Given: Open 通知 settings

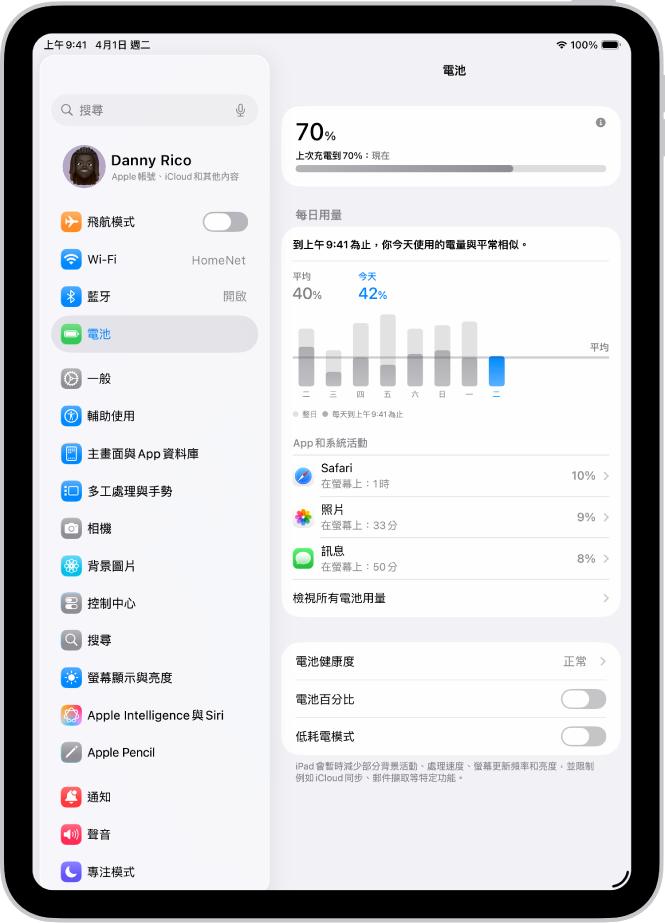Looking at the screenshot, I should click(x=154, y=797).
